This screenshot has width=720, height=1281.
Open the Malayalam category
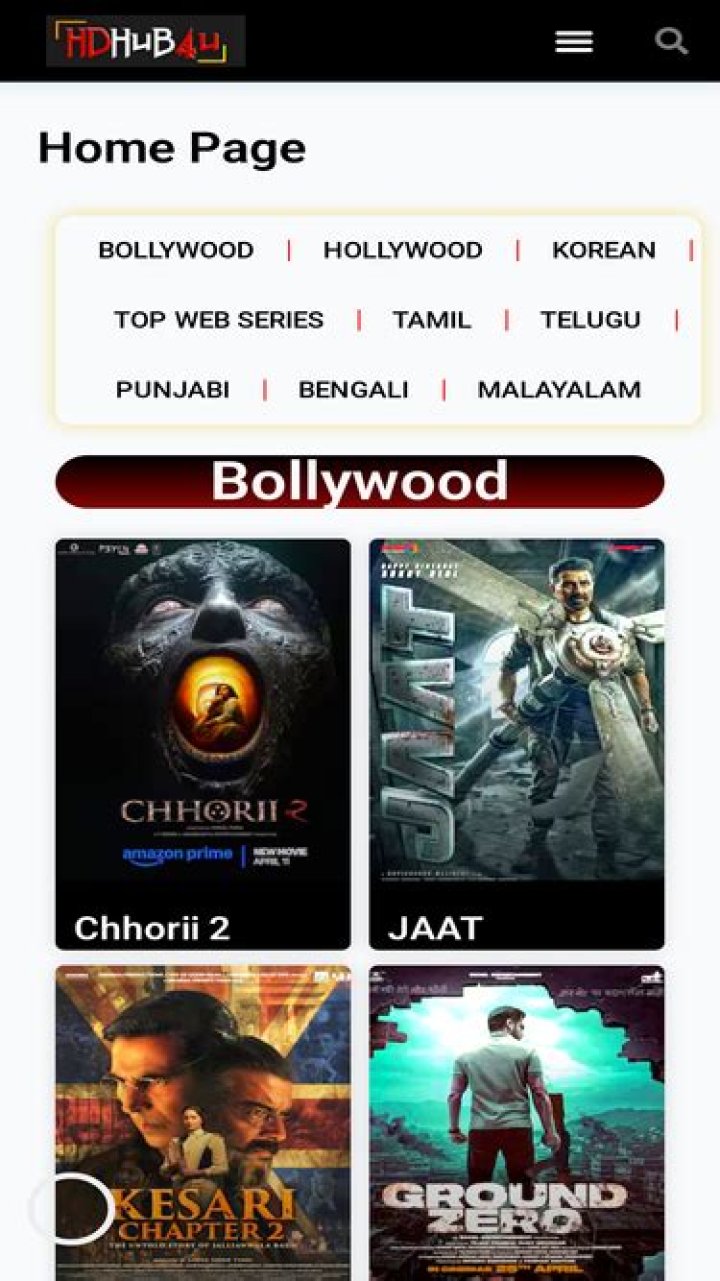click(558, 390)
